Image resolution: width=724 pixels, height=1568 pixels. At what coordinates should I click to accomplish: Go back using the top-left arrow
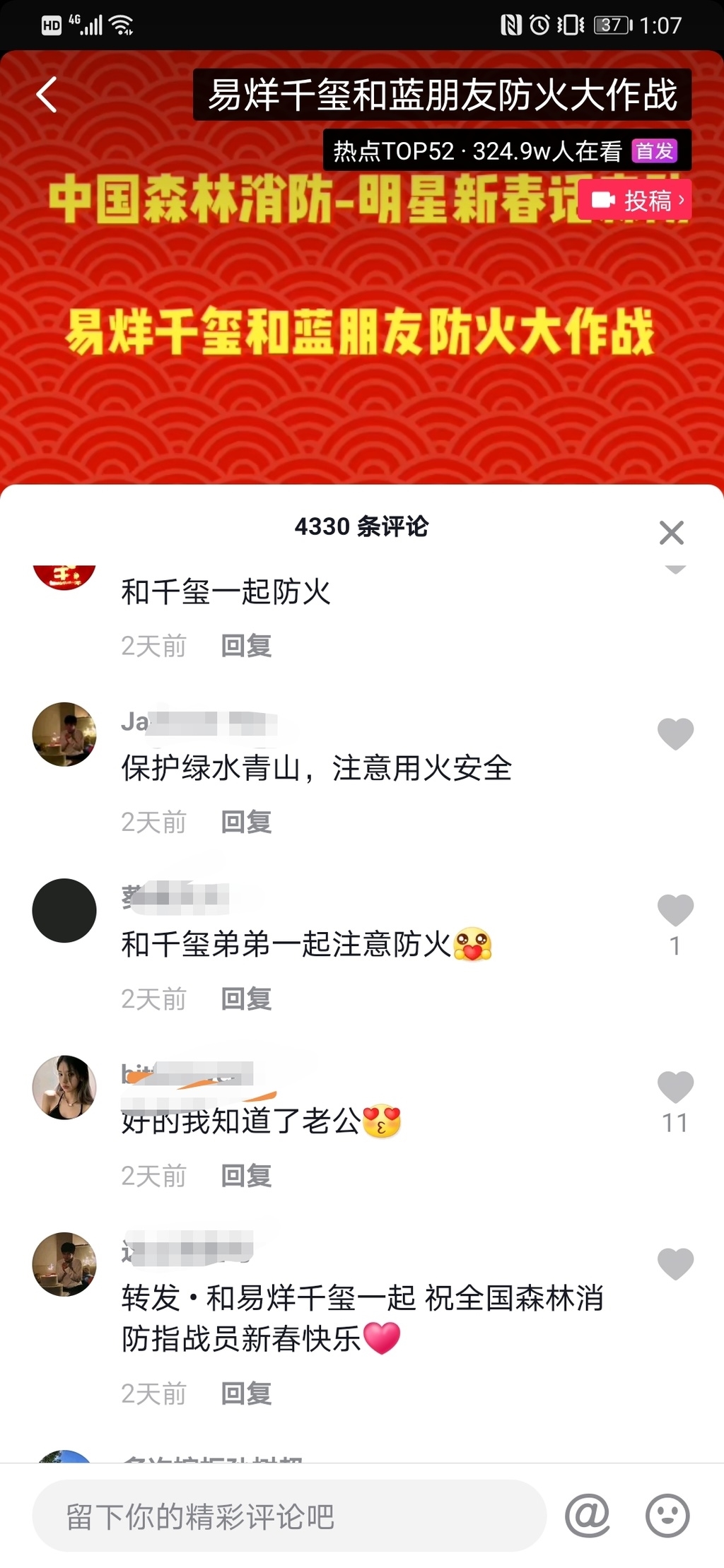pos(47,95)
